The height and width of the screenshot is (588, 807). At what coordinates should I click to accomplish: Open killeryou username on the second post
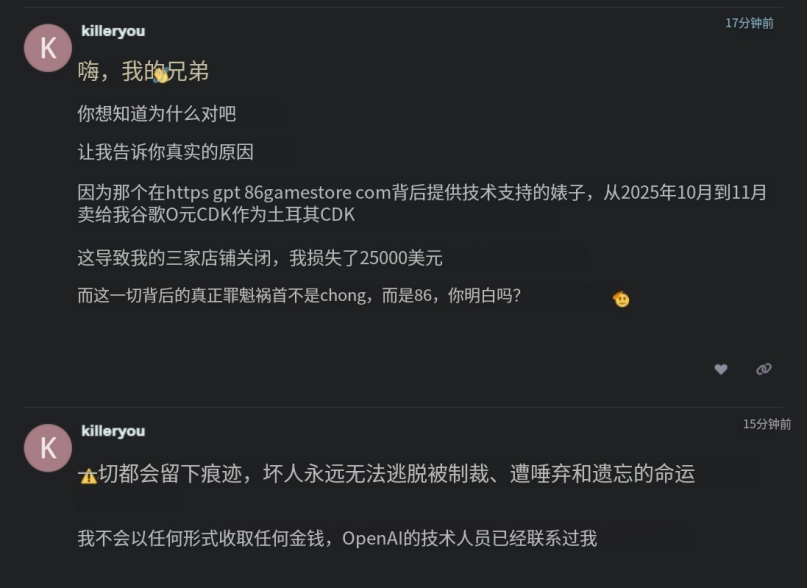[113, 431]
